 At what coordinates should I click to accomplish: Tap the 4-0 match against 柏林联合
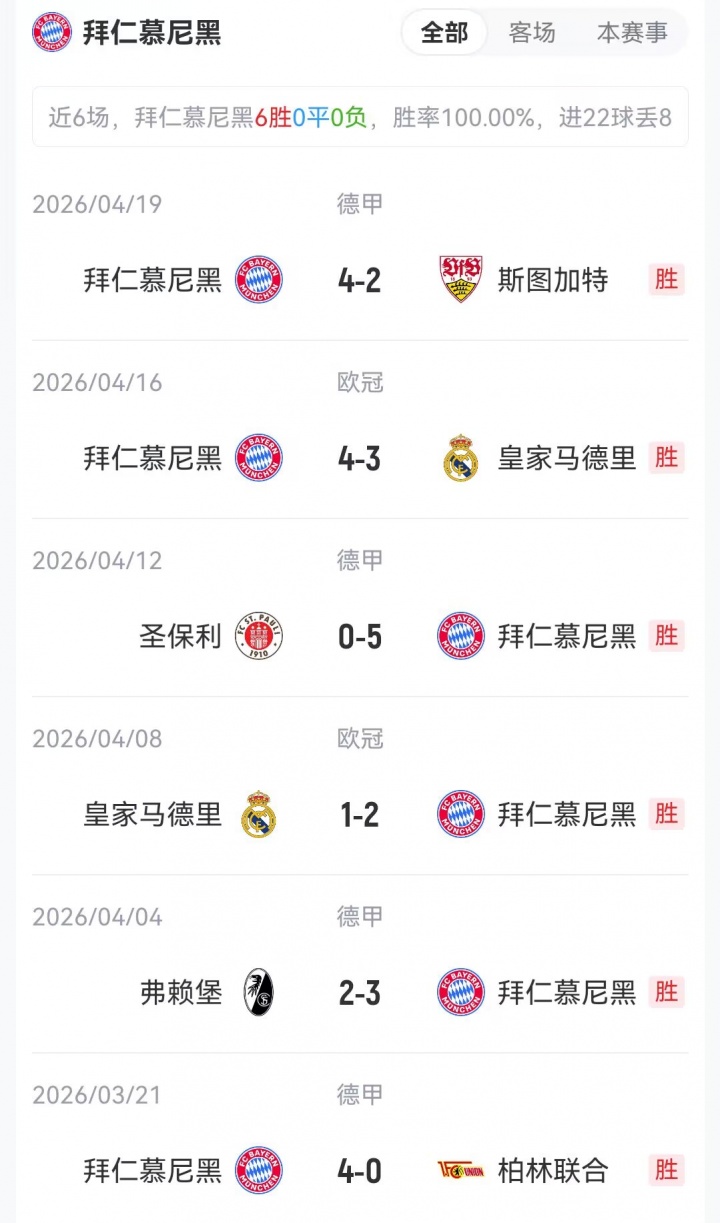pos(360,1170)
